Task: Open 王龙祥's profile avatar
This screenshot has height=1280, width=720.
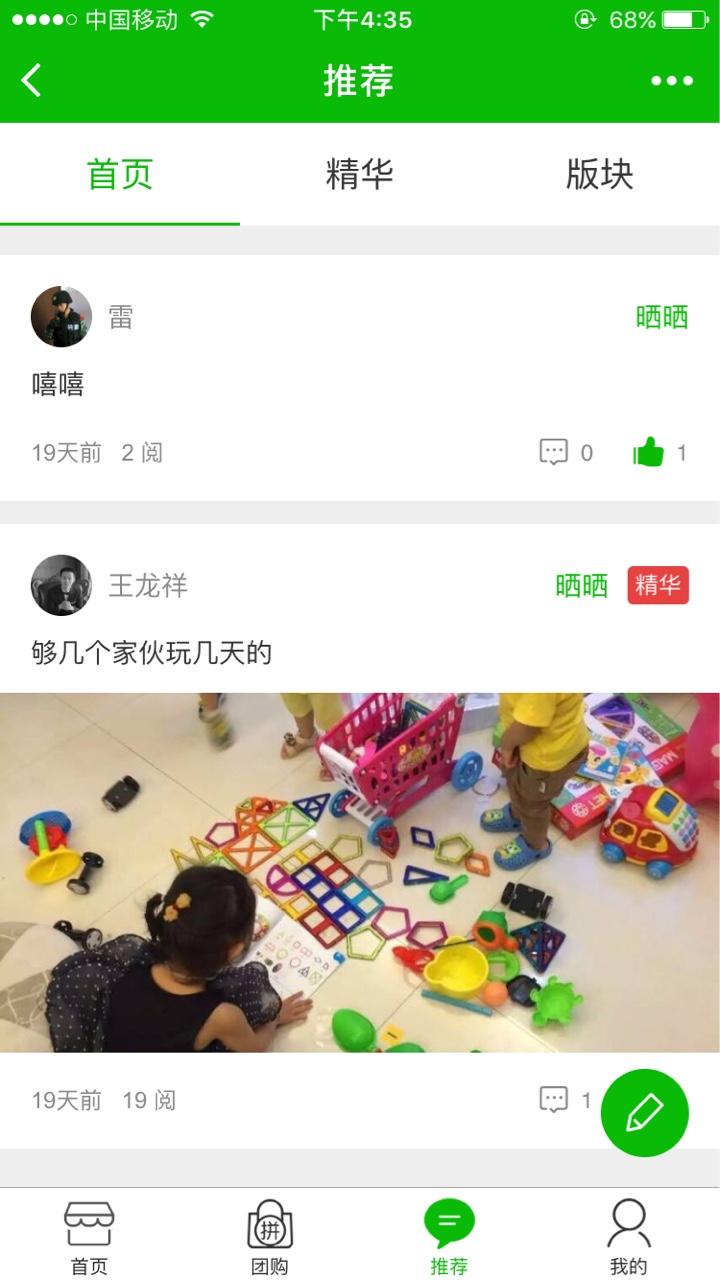Action: [x=61, y=585]
